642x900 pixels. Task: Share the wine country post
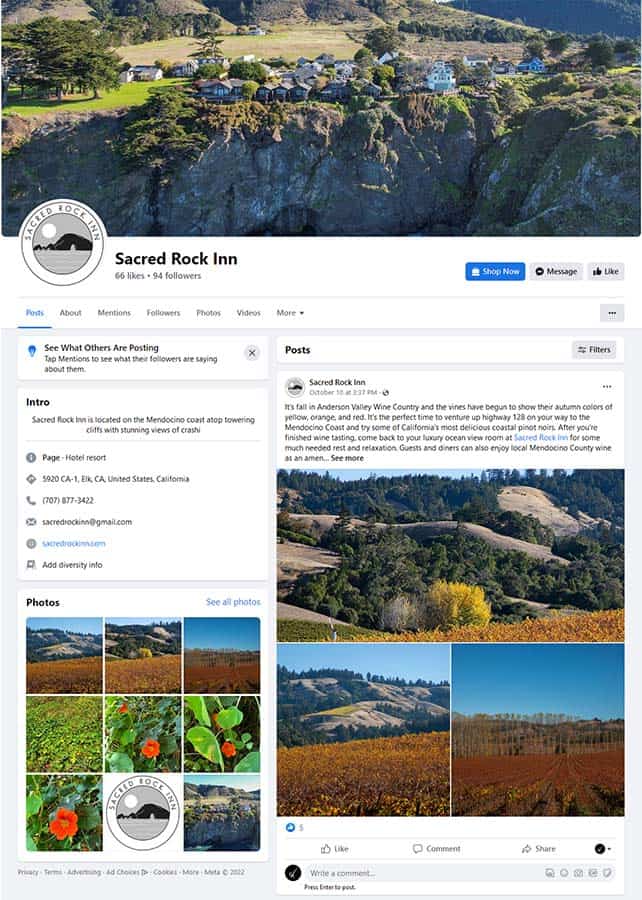coord(538,848)
